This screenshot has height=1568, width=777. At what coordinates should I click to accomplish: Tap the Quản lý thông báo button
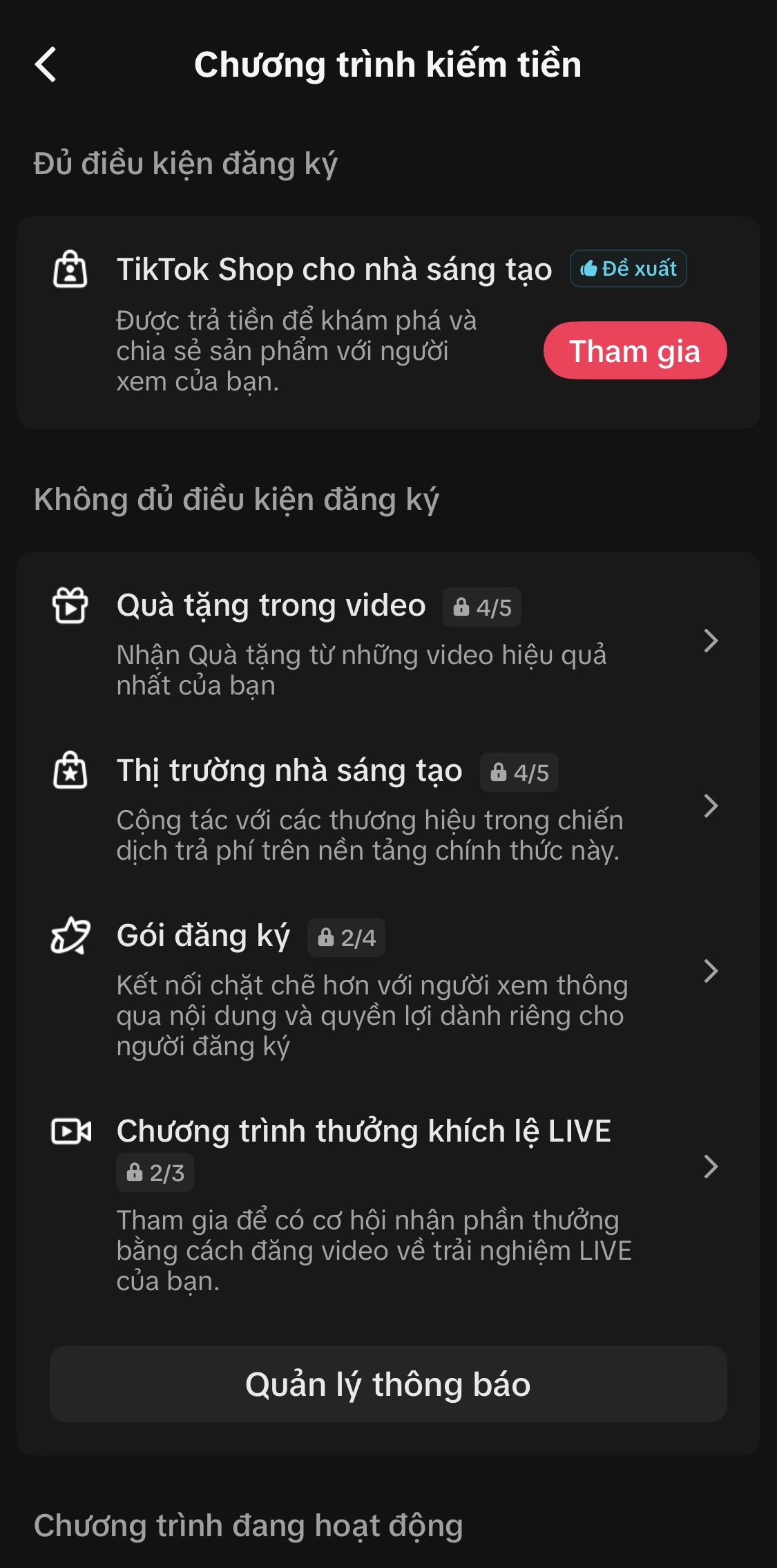pos(388,1384)
